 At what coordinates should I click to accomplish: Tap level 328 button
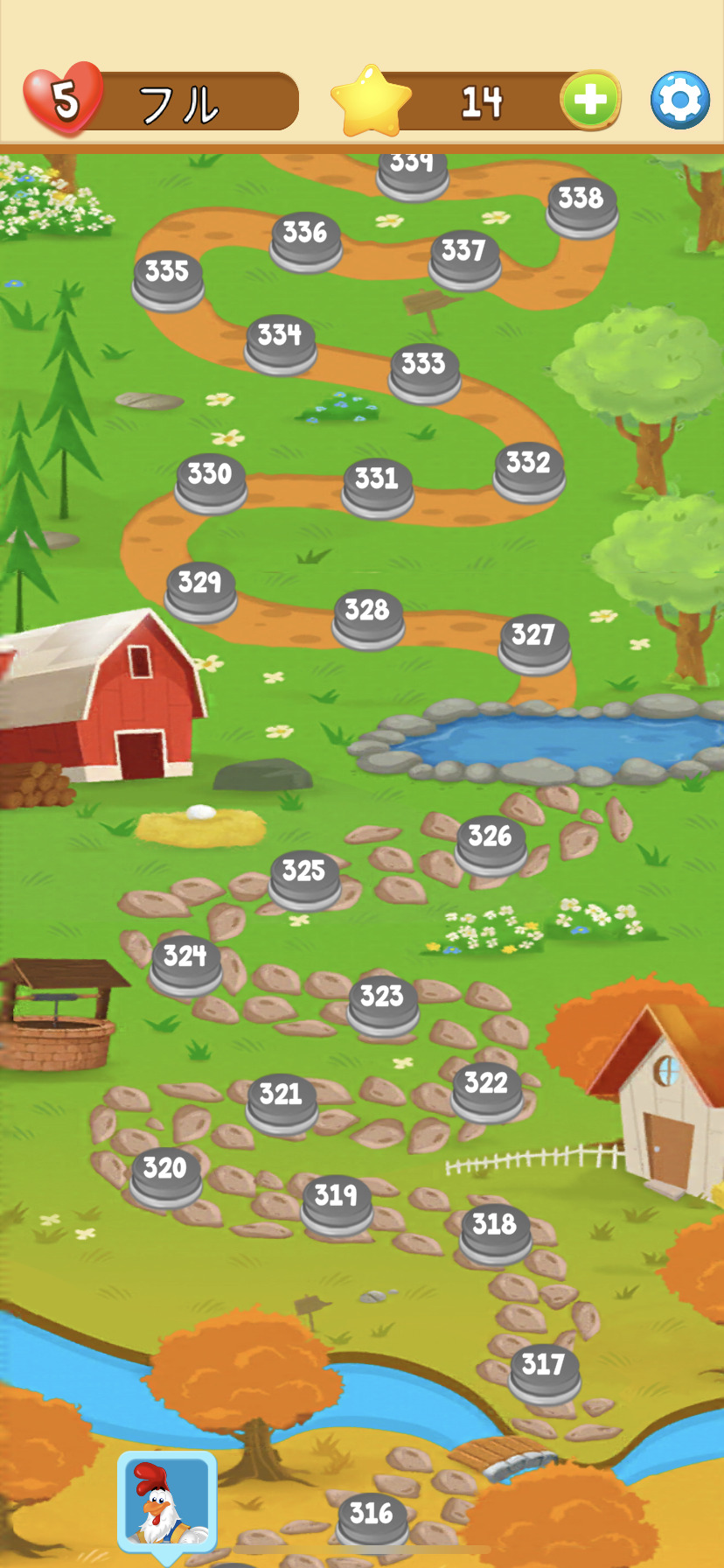[x=367, y=614]
